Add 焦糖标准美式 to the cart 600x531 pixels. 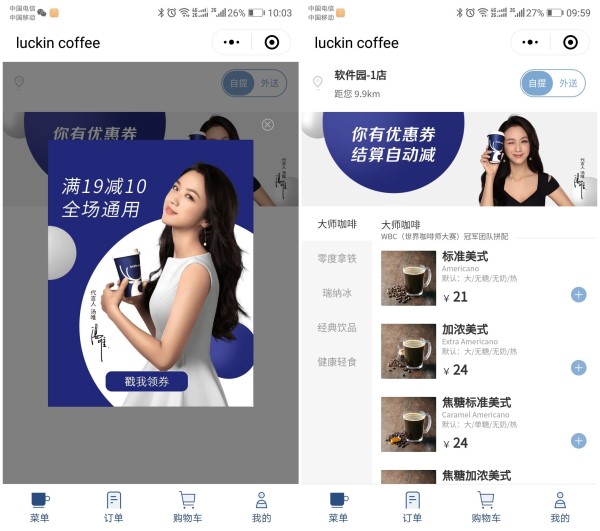578,441
